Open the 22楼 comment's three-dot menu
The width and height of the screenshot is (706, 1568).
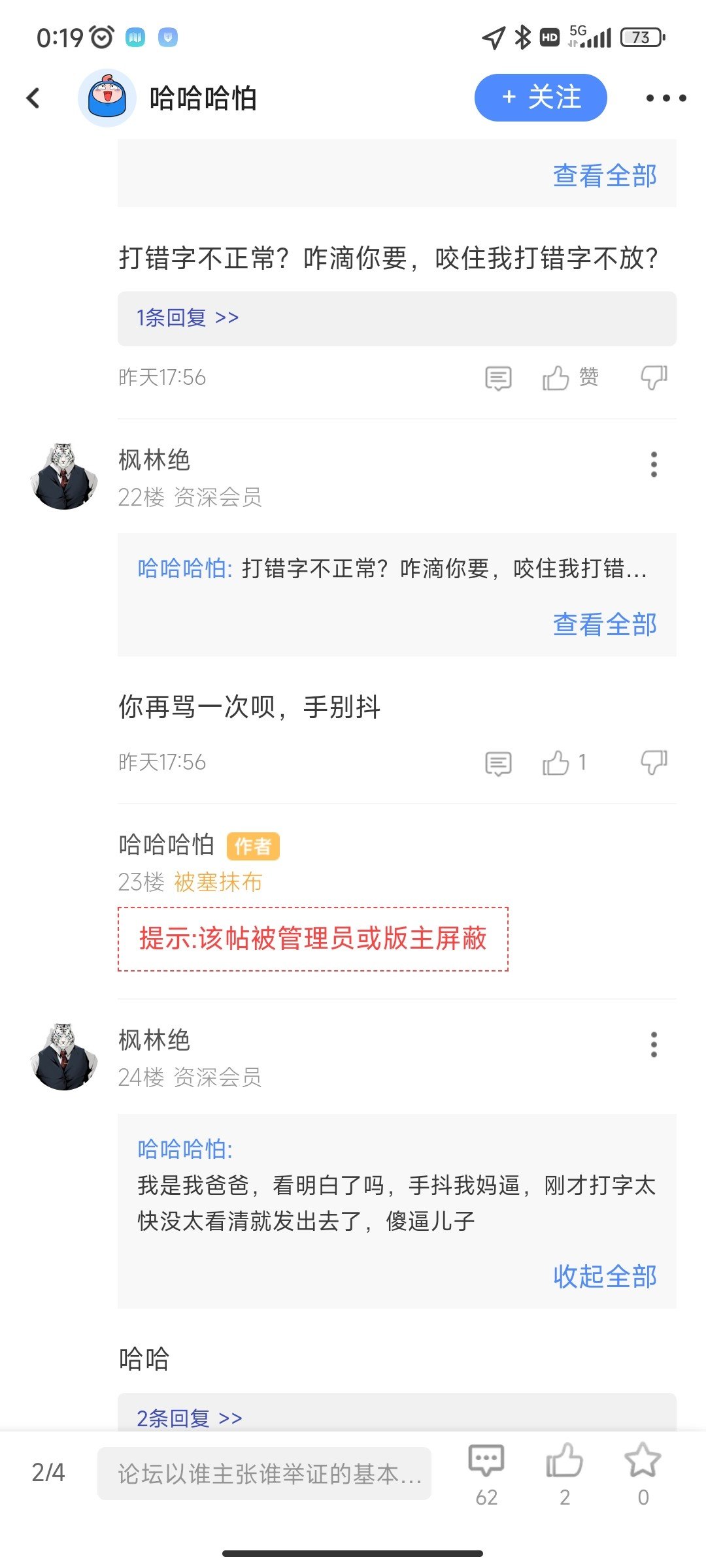(x=654, y=465)
